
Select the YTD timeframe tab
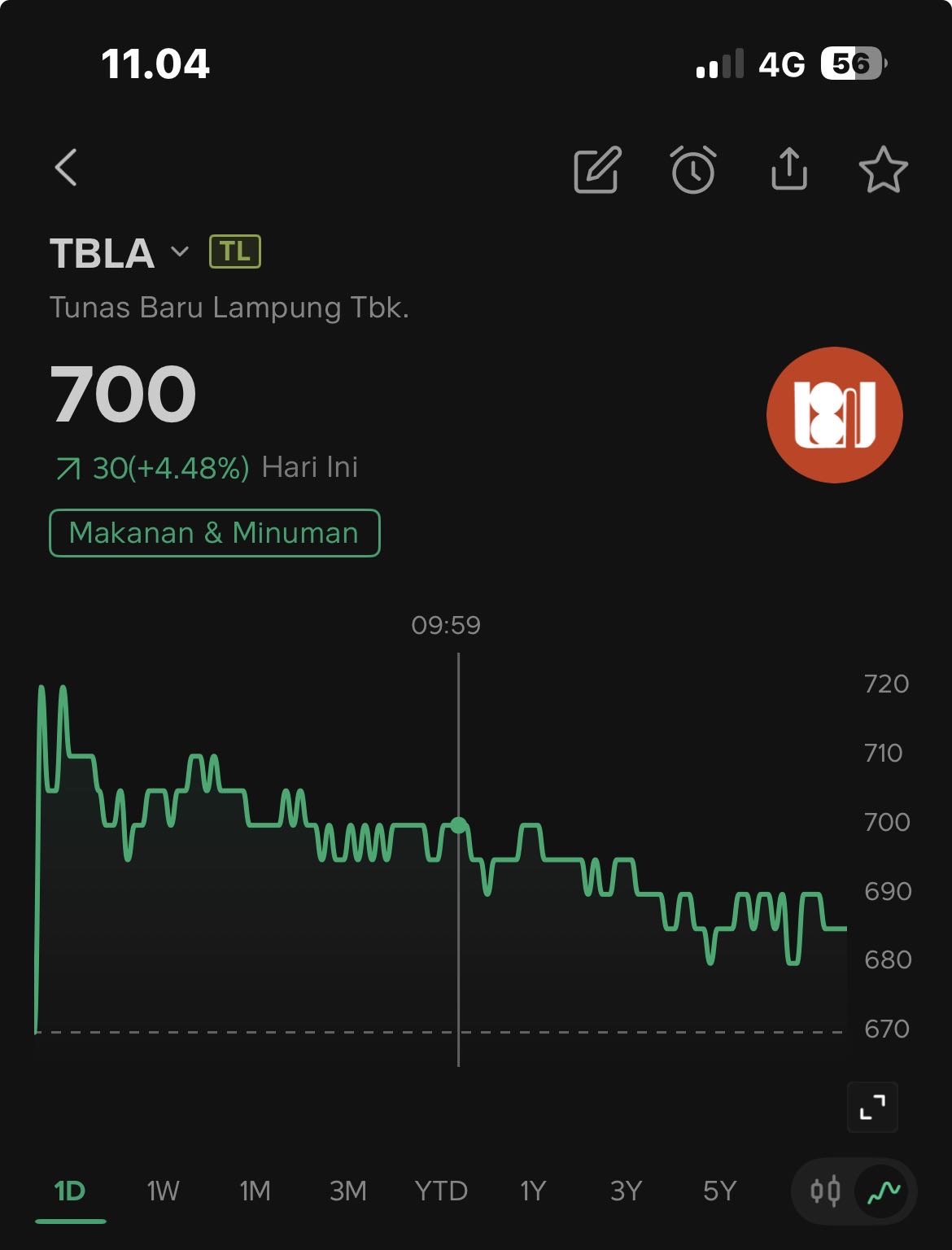click(x=439, y=1191)
